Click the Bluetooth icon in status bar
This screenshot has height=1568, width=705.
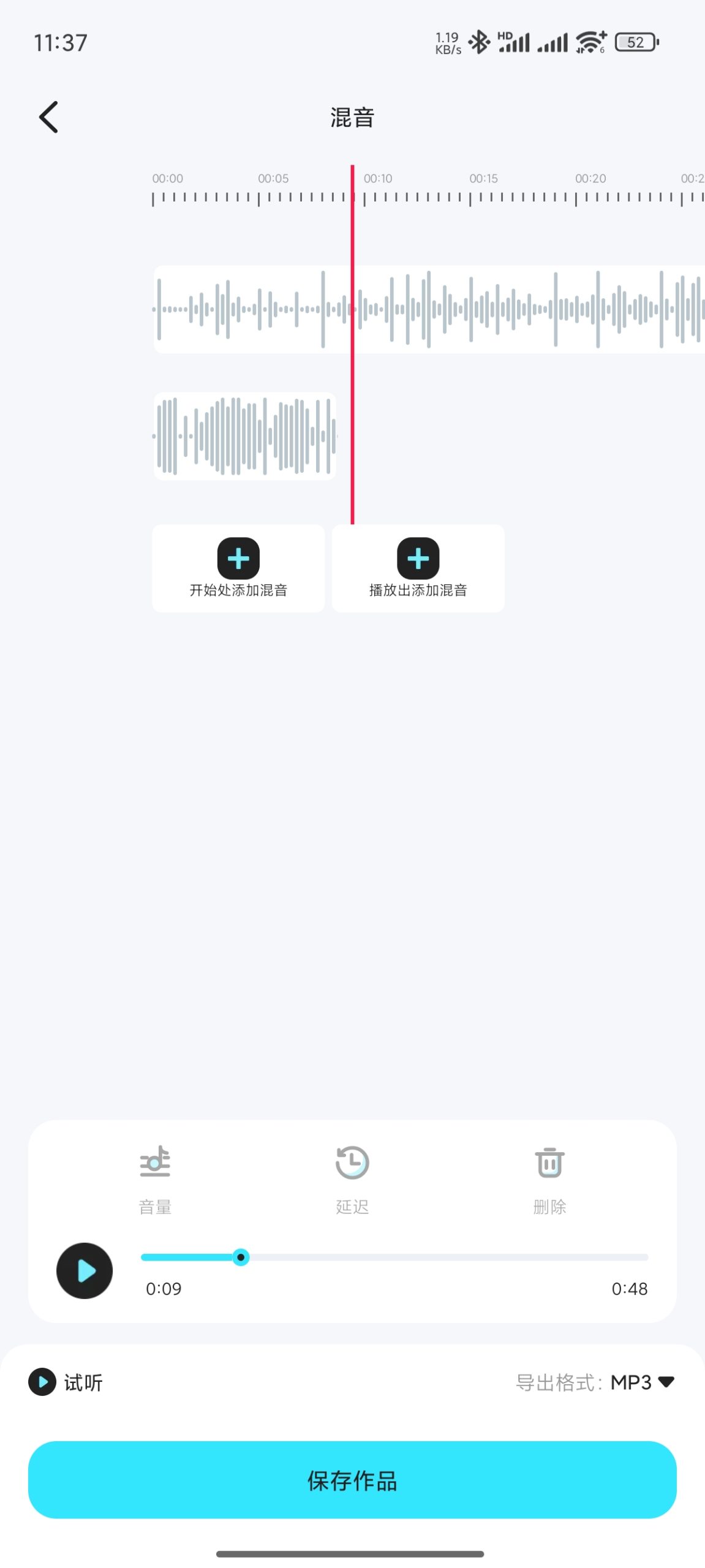pos(479,42)
